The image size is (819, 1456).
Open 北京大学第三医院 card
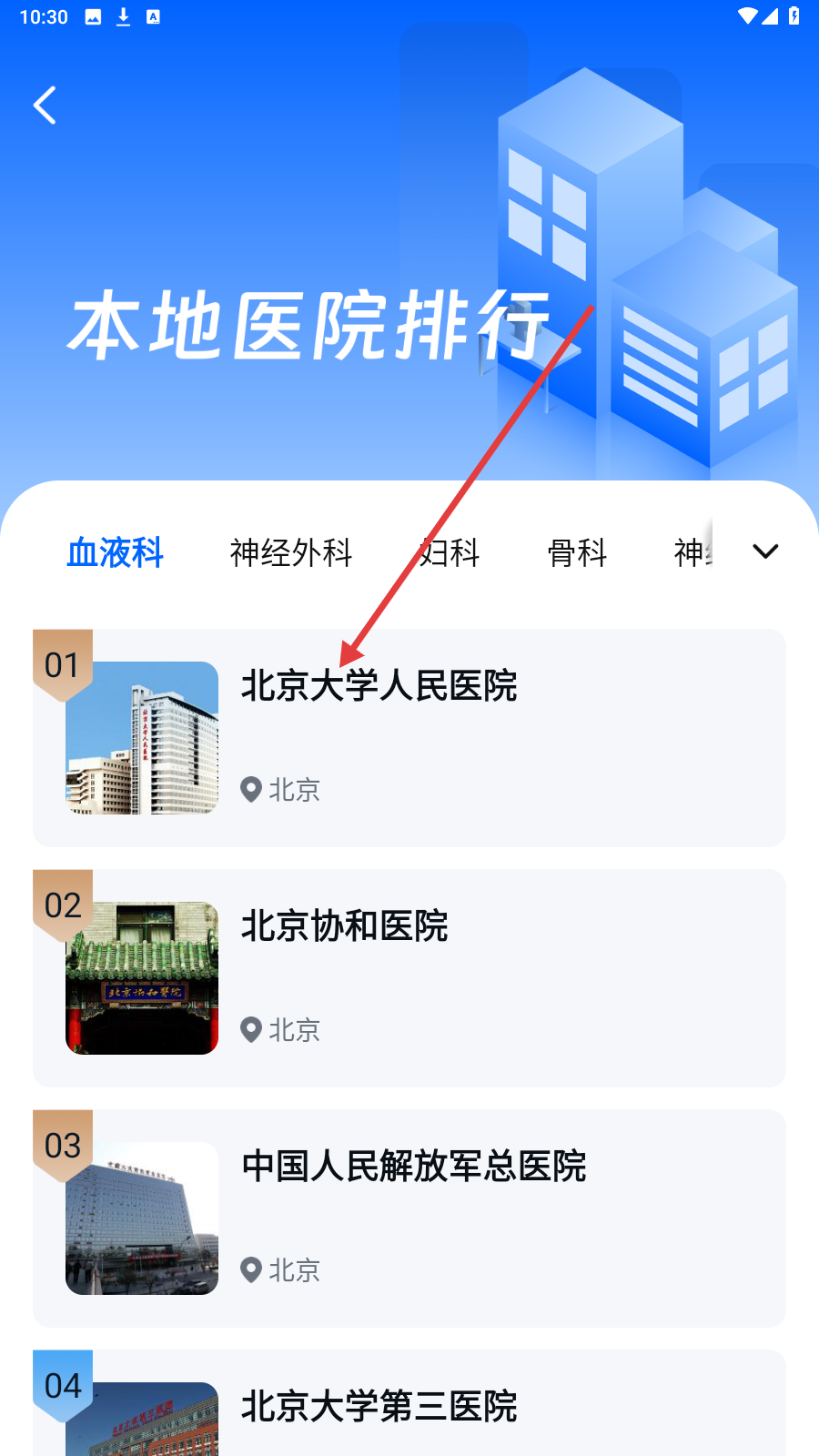click(409, 1403)
